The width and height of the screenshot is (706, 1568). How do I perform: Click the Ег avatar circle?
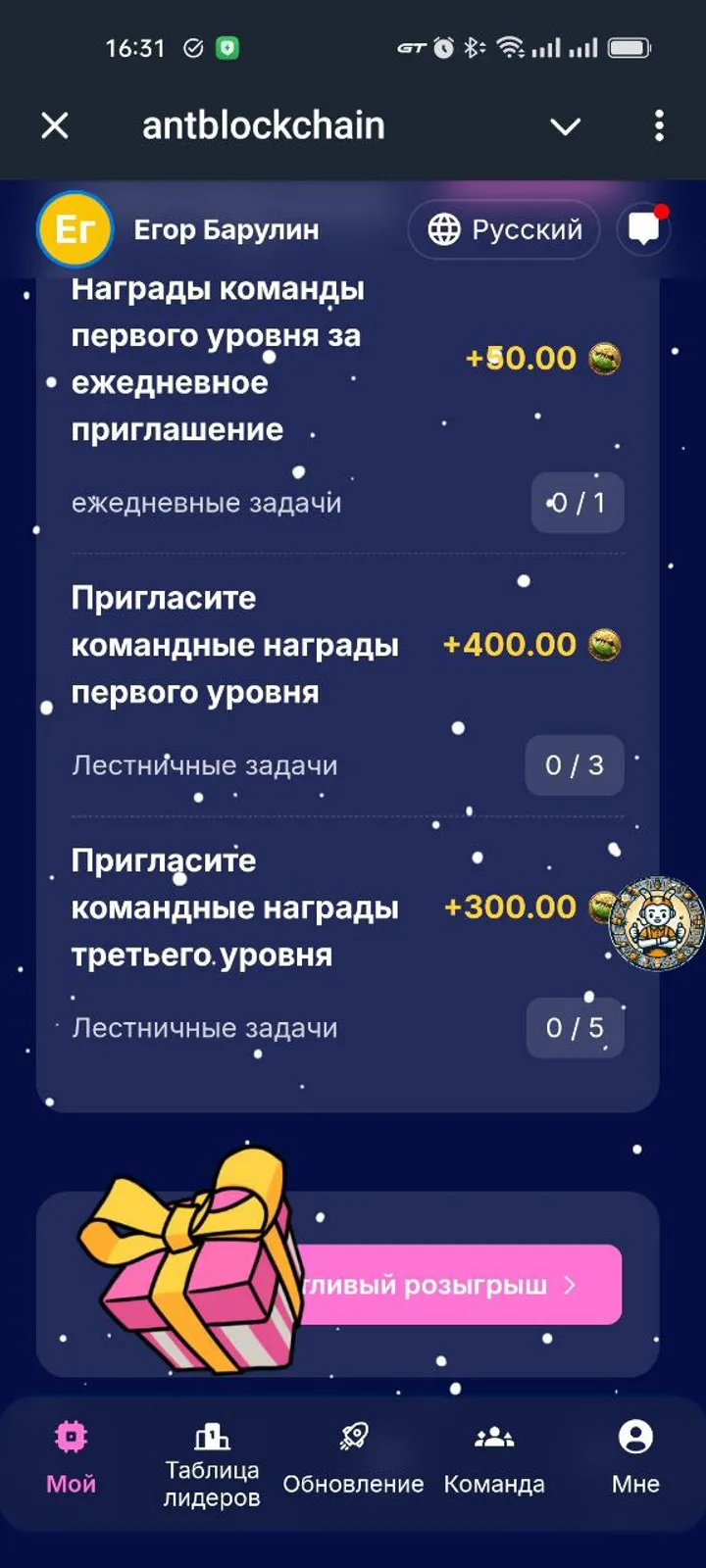(76, 229)
